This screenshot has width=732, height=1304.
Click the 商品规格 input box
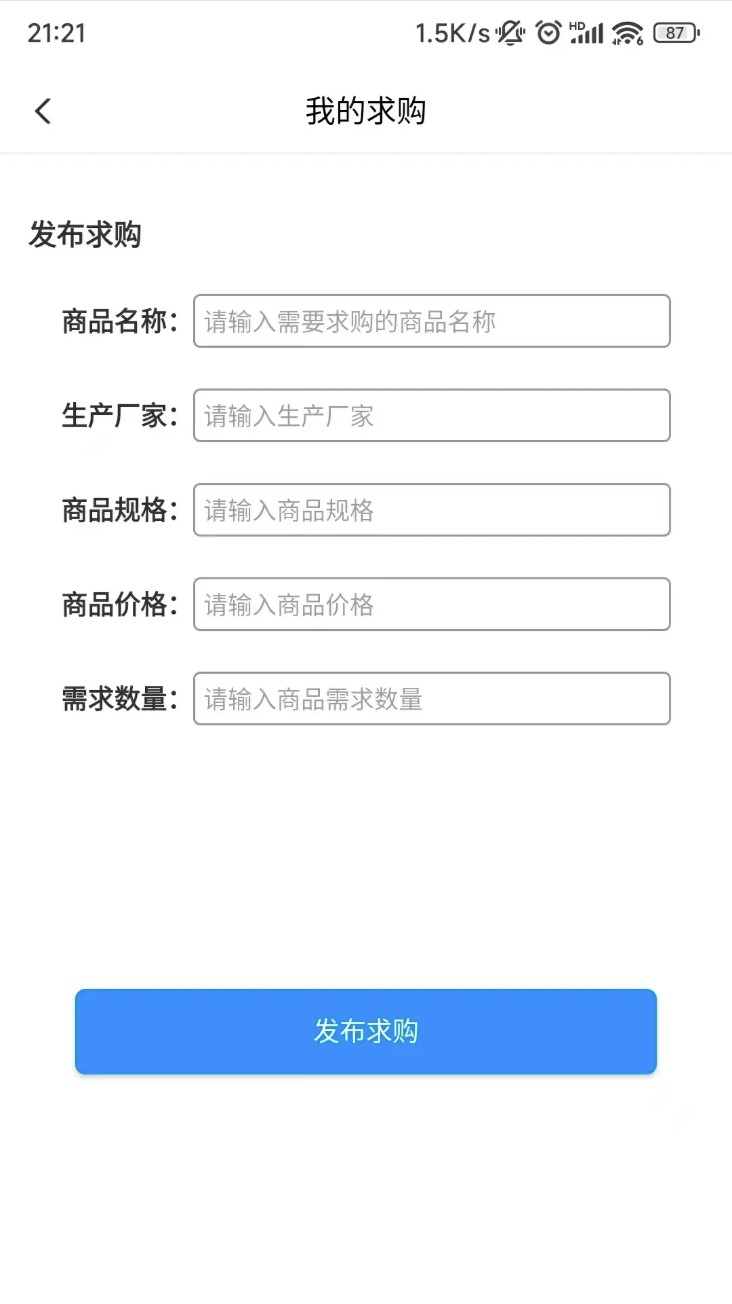[431, 510]
